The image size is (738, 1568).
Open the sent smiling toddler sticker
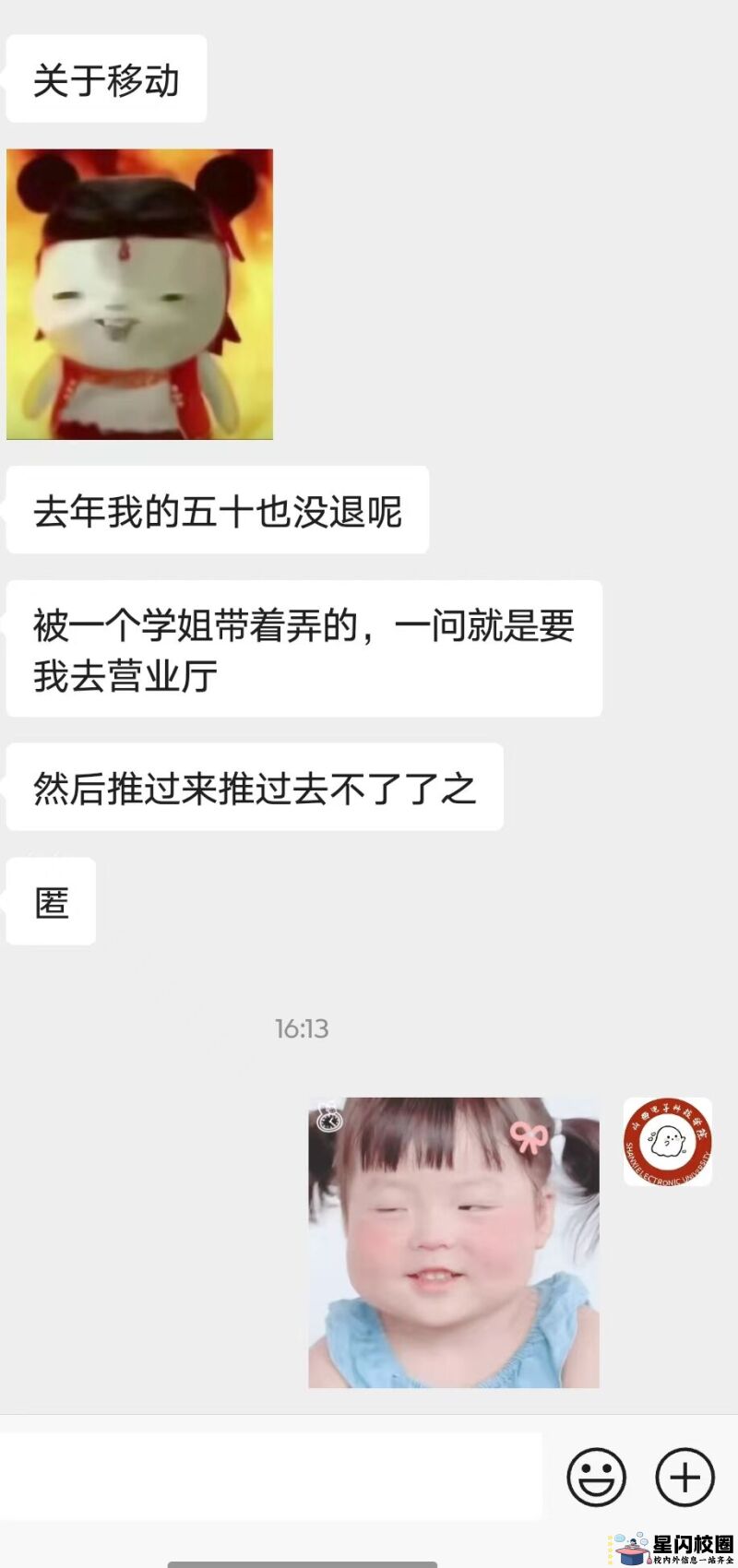click(454, 1242)
